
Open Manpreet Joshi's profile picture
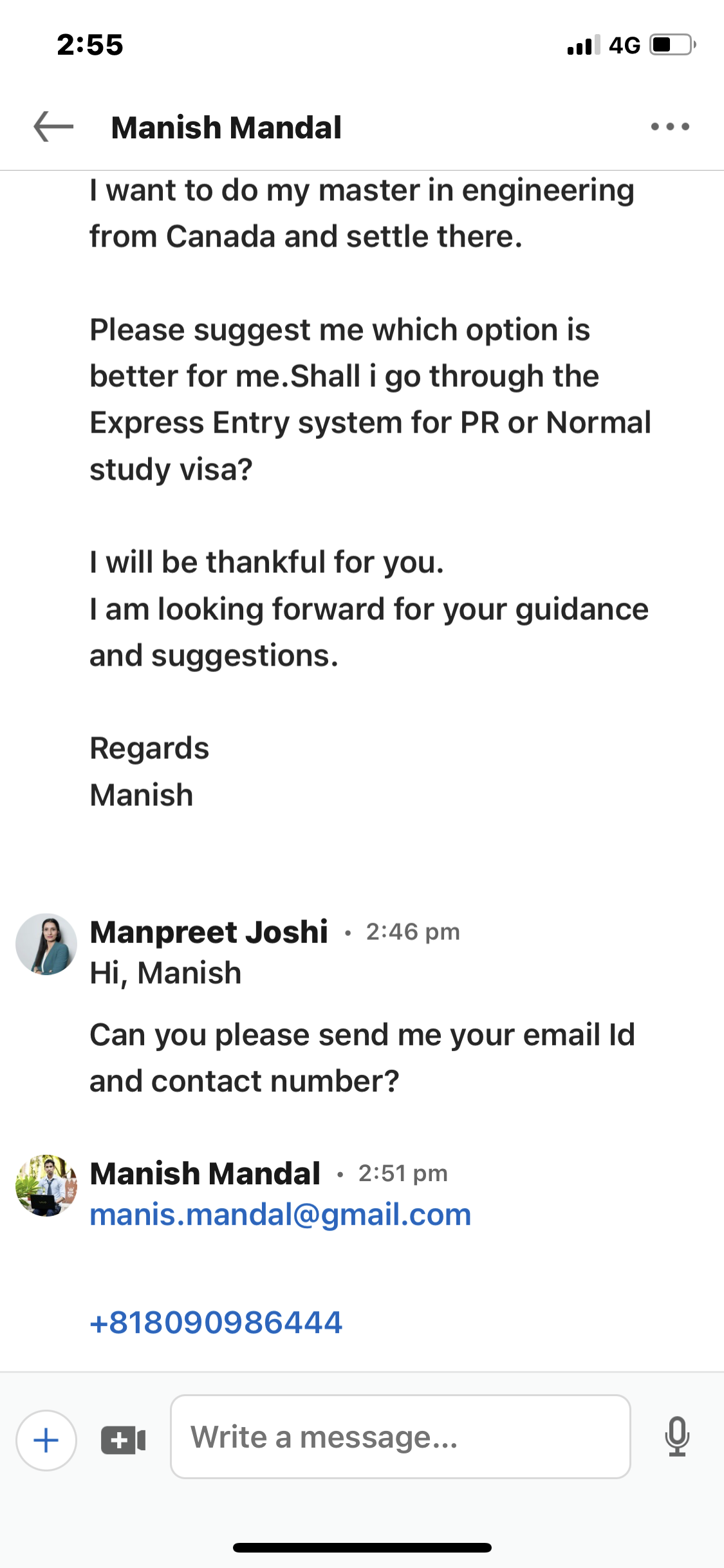coord(46,944)
